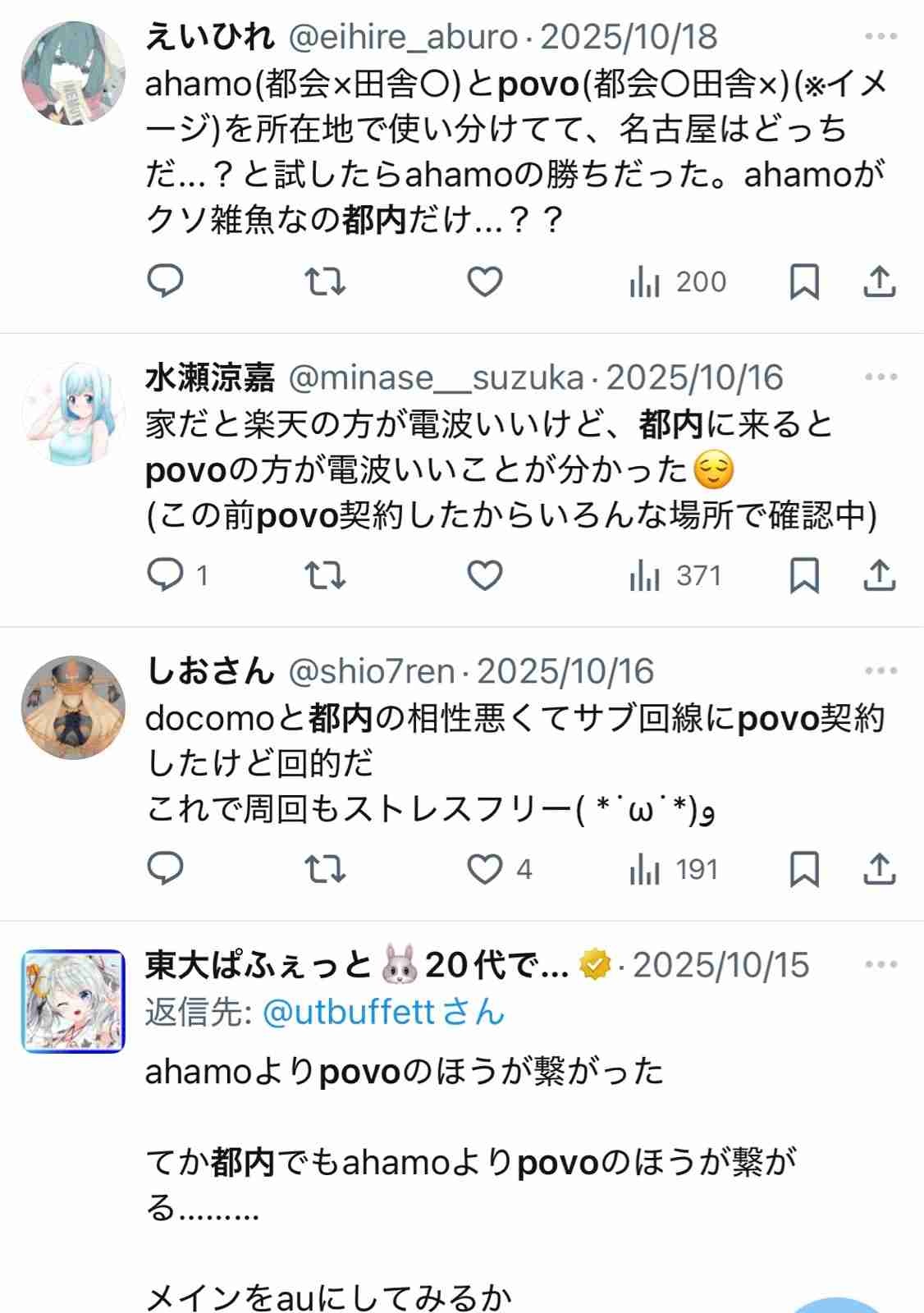
Task: Open 水瀬涼嘉's profile picture
Action: (x=73, y=414)
